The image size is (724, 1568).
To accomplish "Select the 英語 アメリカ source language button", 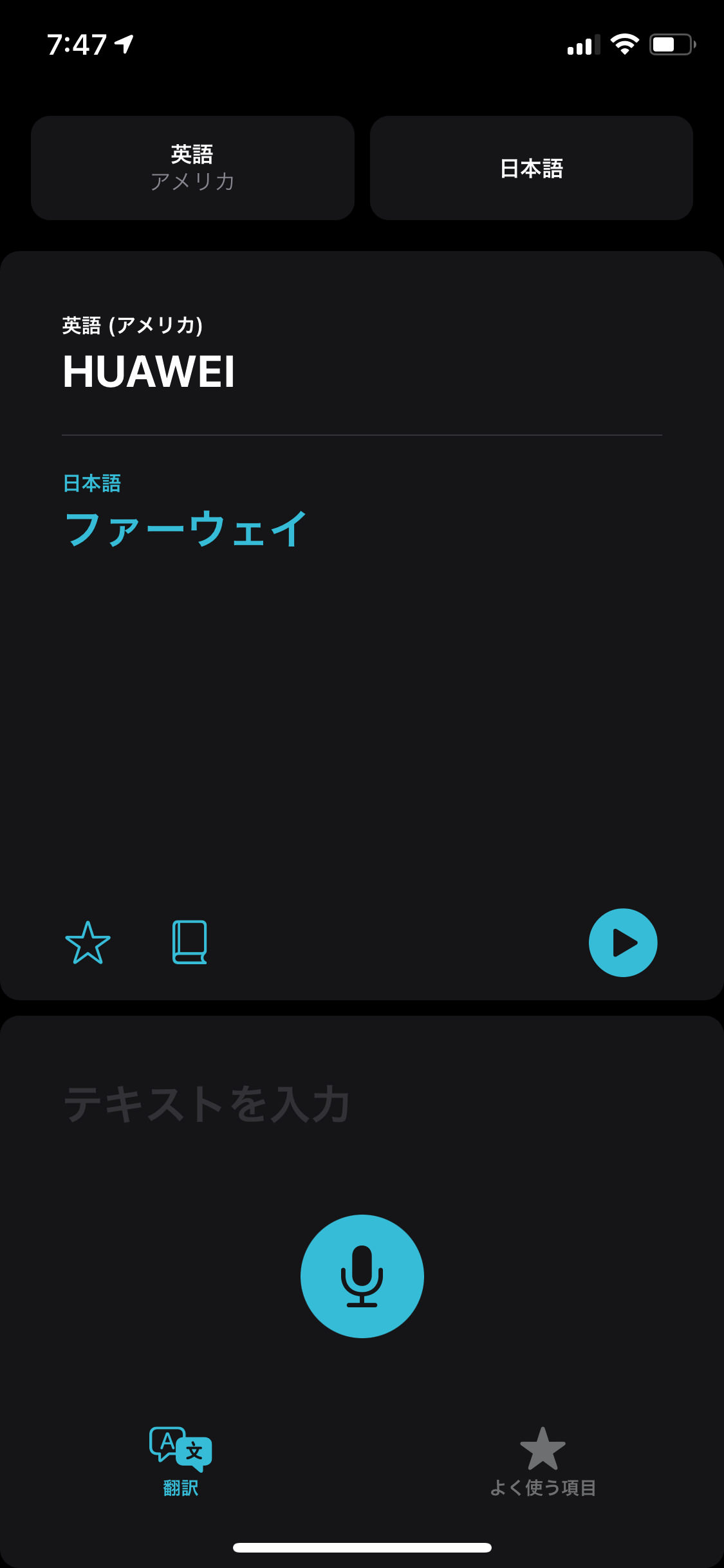I will click(x=192, y=168).
